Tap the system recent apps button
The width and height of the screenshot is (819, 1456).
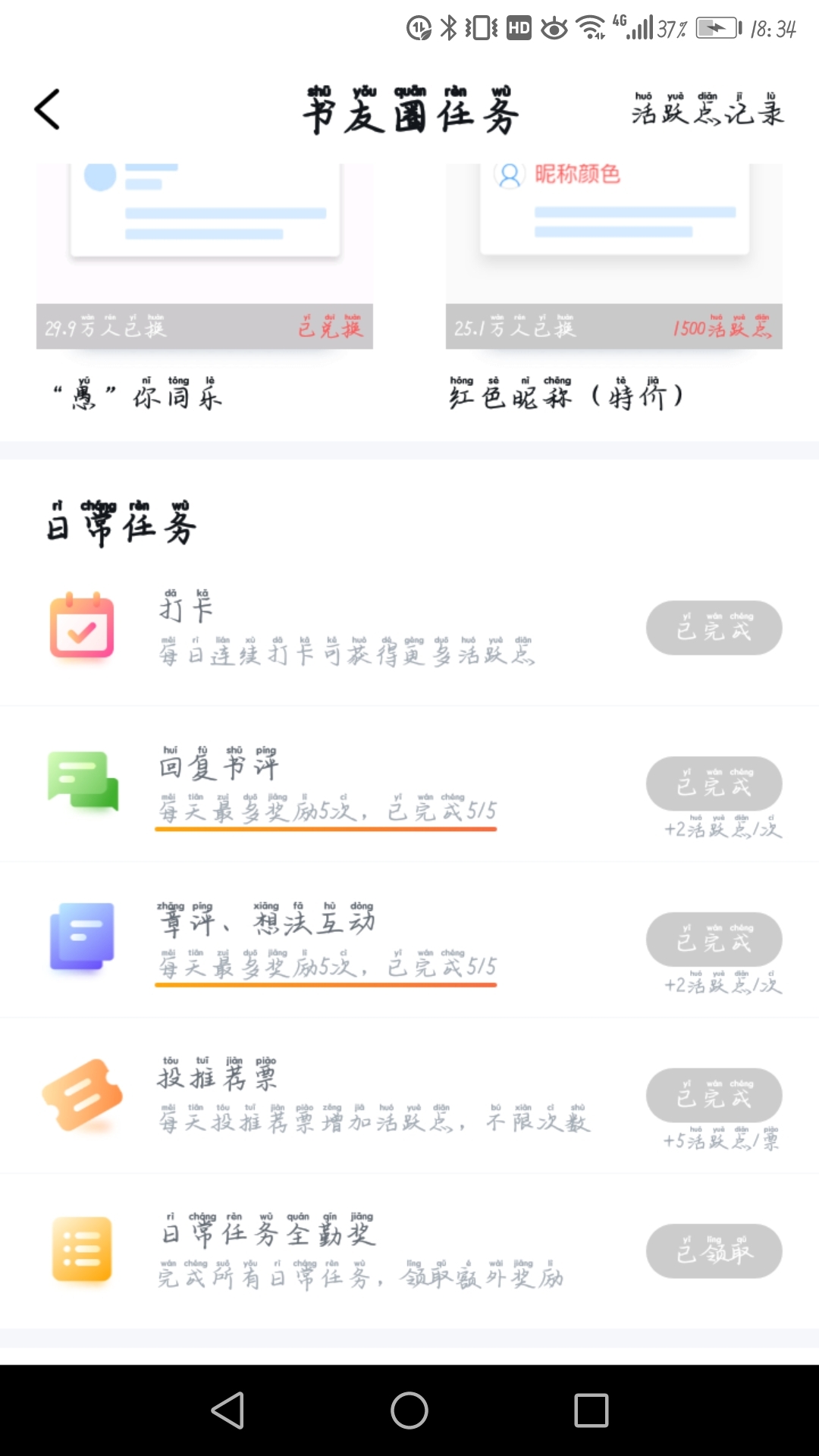(x=591, y=1410)
